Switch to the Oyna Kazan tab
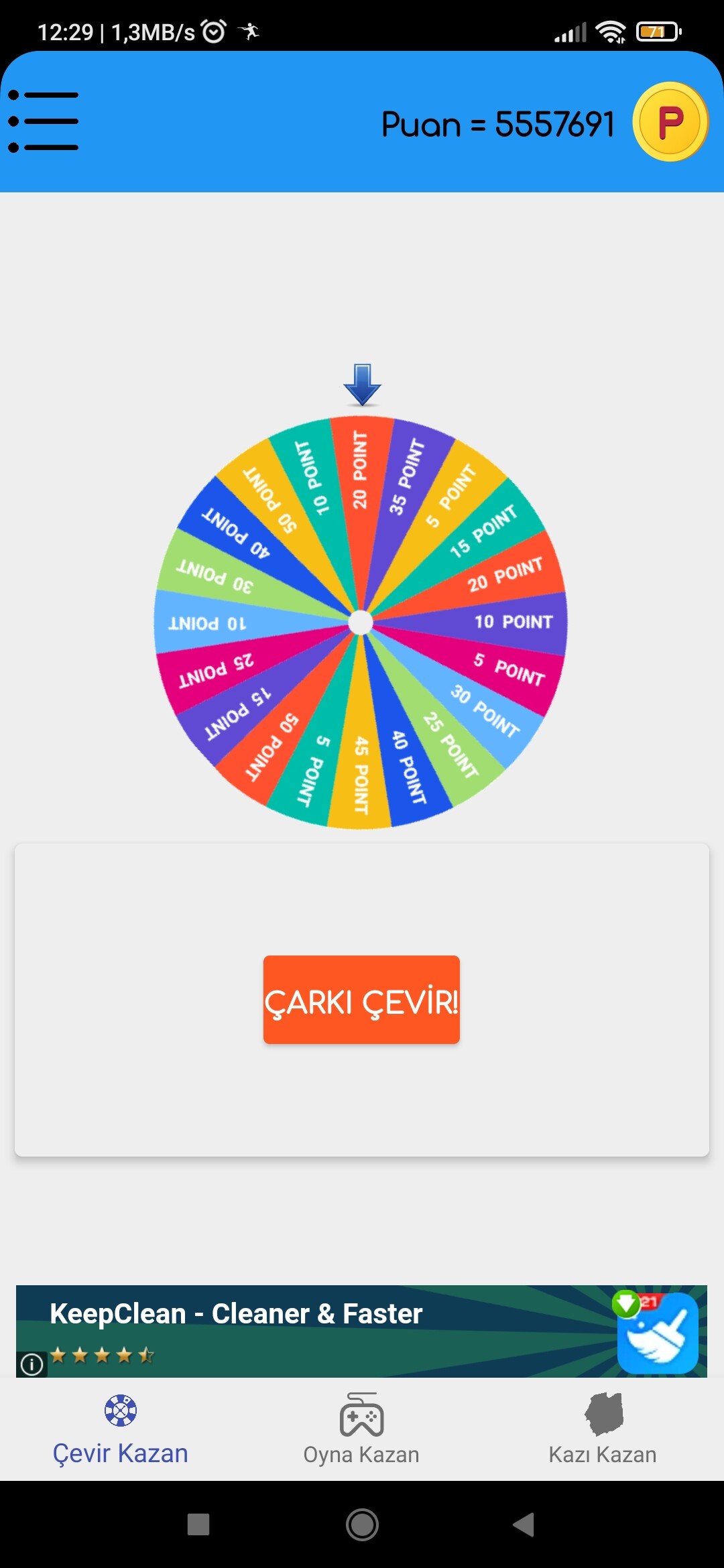The image size is (724, 1568). (361, 1429)
